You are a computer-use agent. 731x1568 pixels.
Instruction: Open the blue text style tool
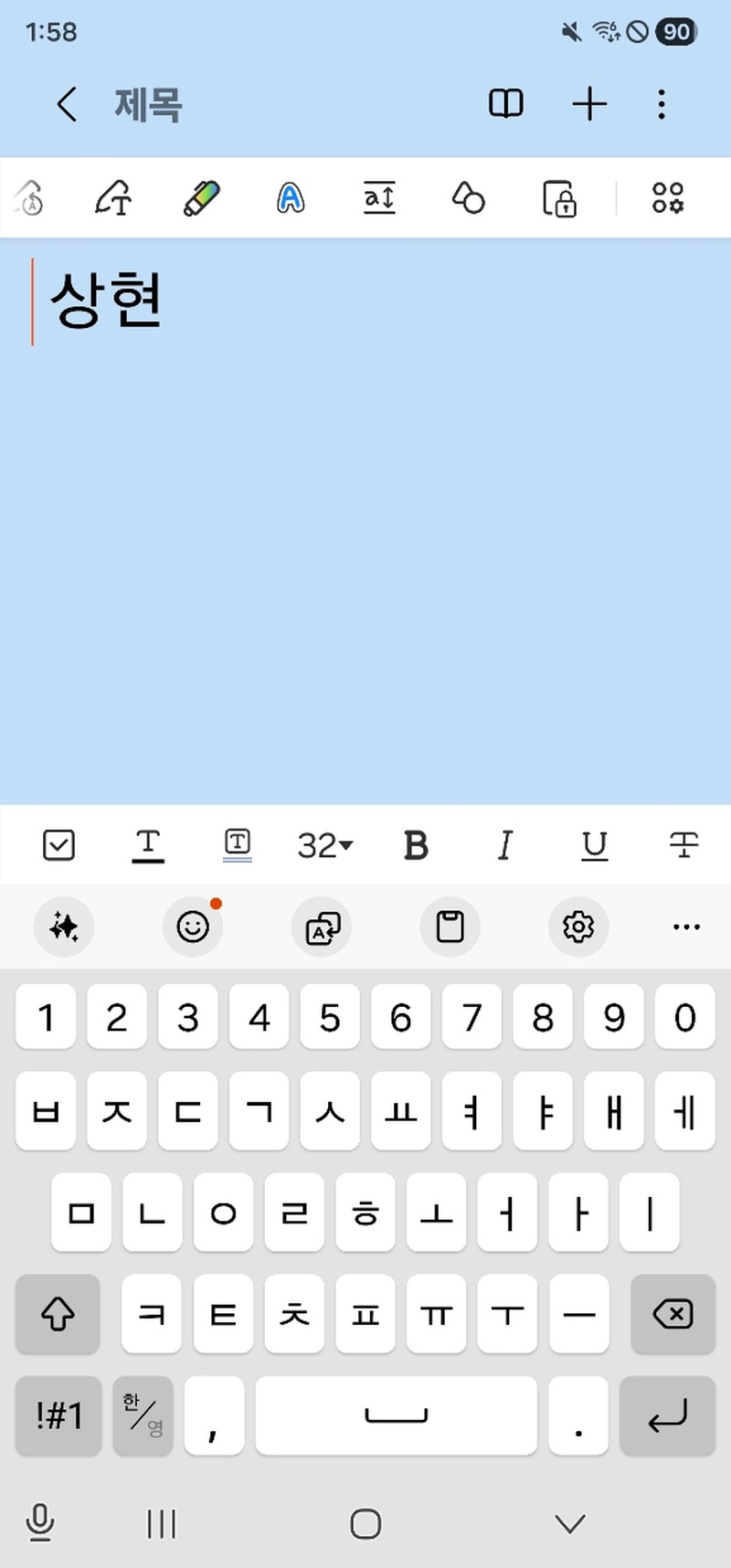coord(291,197)
